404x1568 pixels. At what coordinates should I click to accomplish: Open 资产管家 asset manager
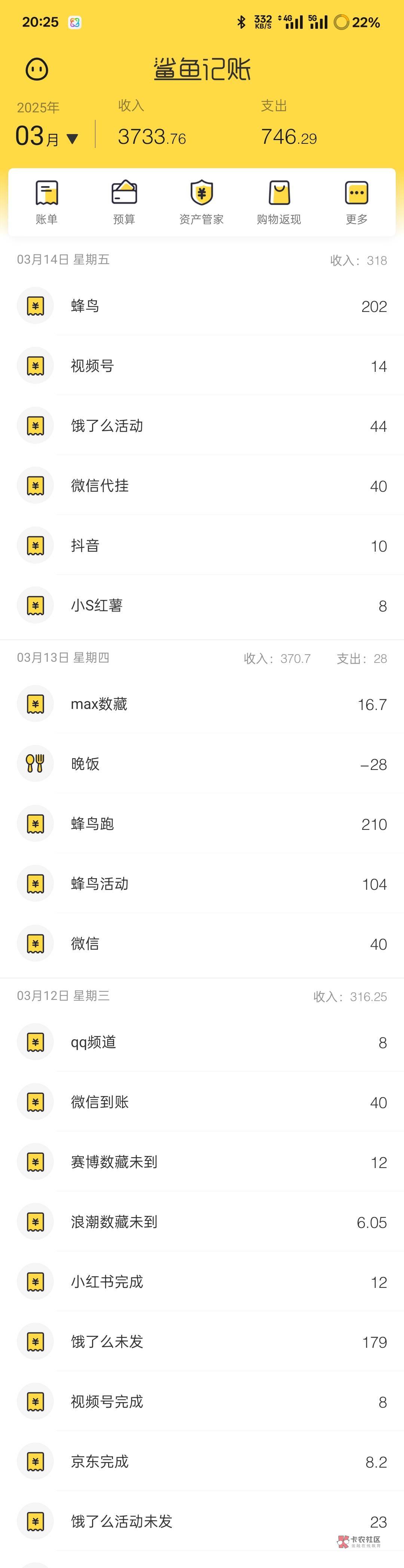201,203
